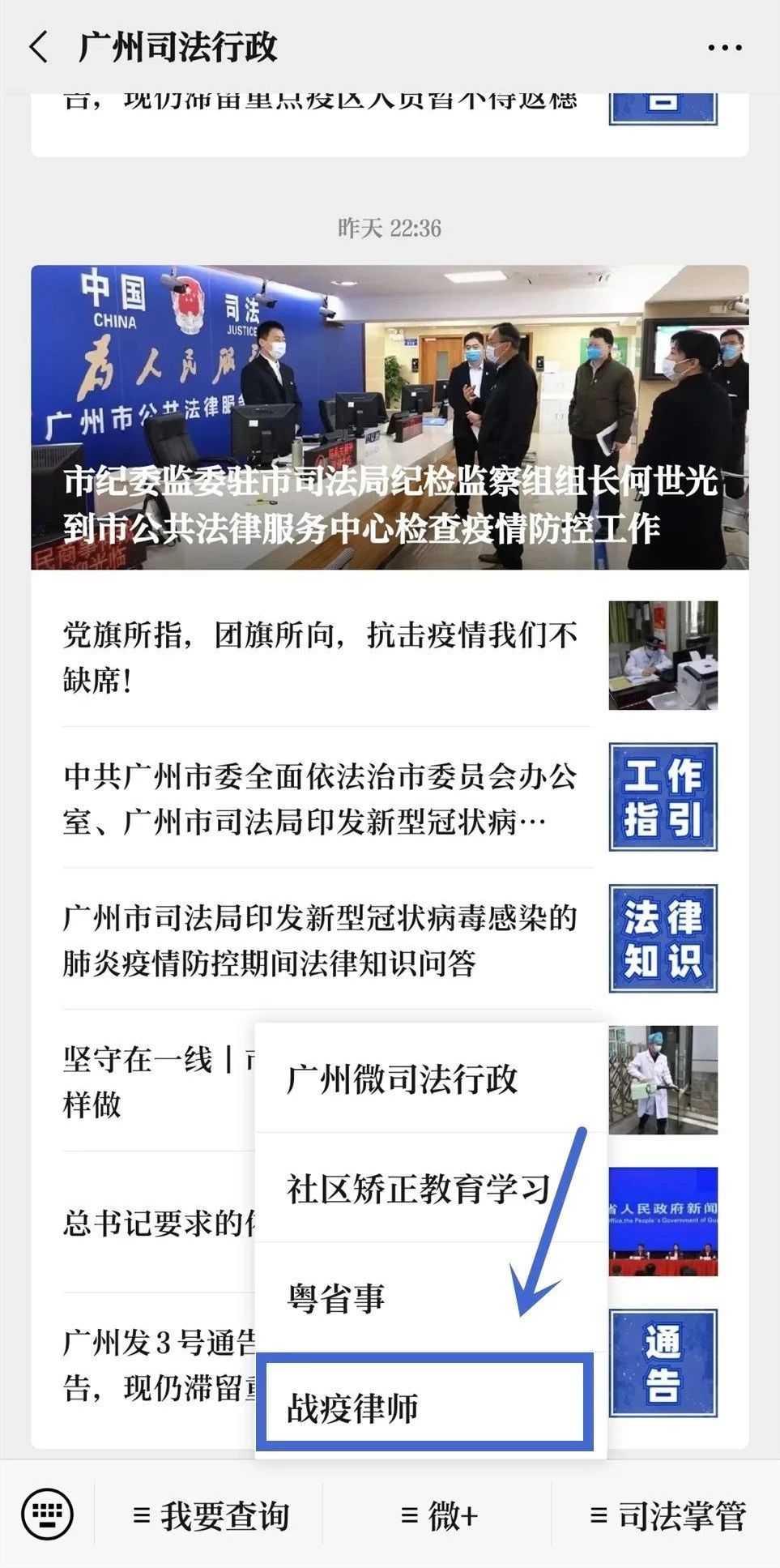This screenshot has height=1568, width=780.
Task: Open the headline article about 何世光
Action: tap(390, 417)
